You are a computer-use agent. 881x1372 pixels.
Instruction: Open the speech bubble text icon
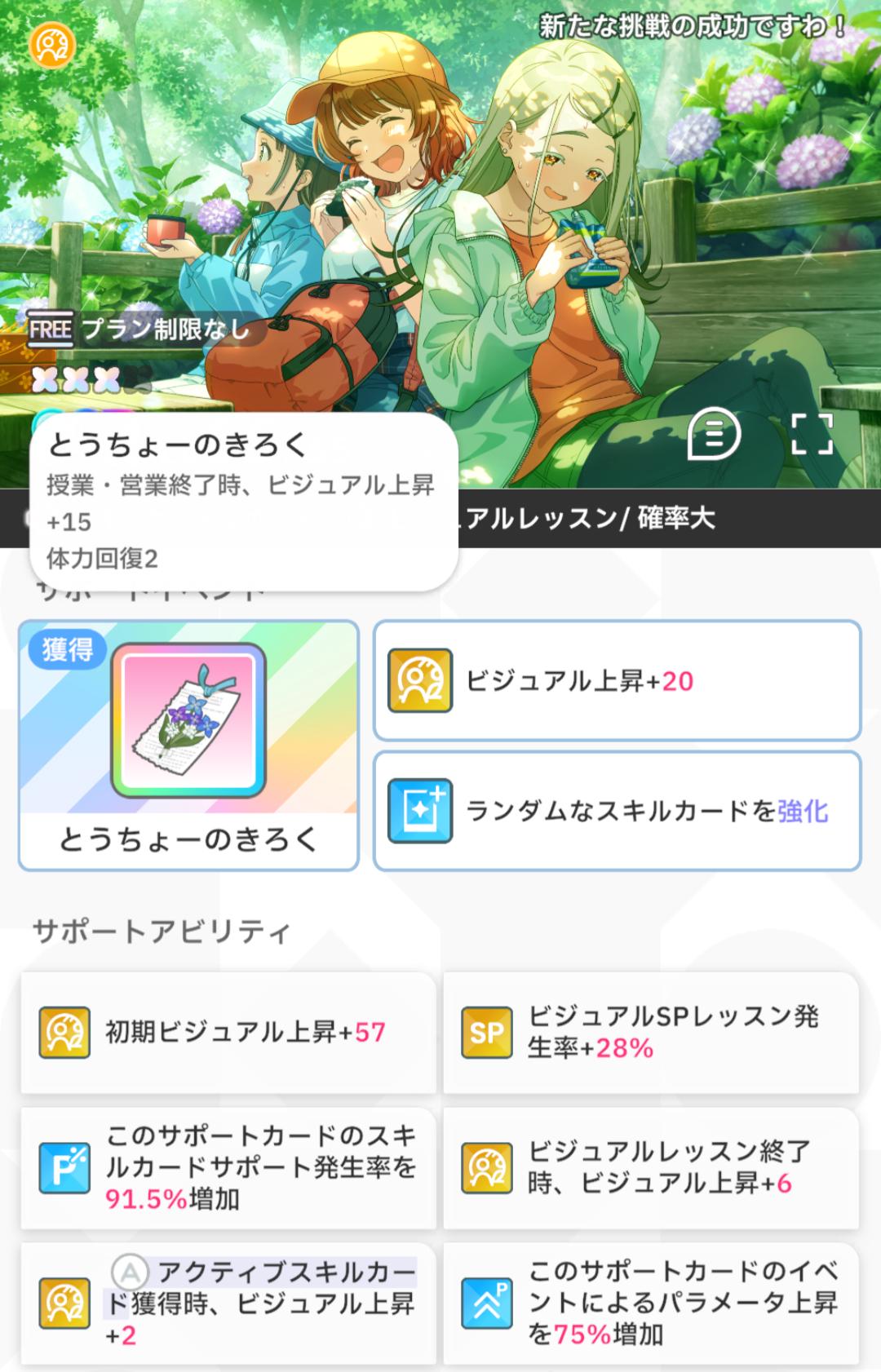714,435
